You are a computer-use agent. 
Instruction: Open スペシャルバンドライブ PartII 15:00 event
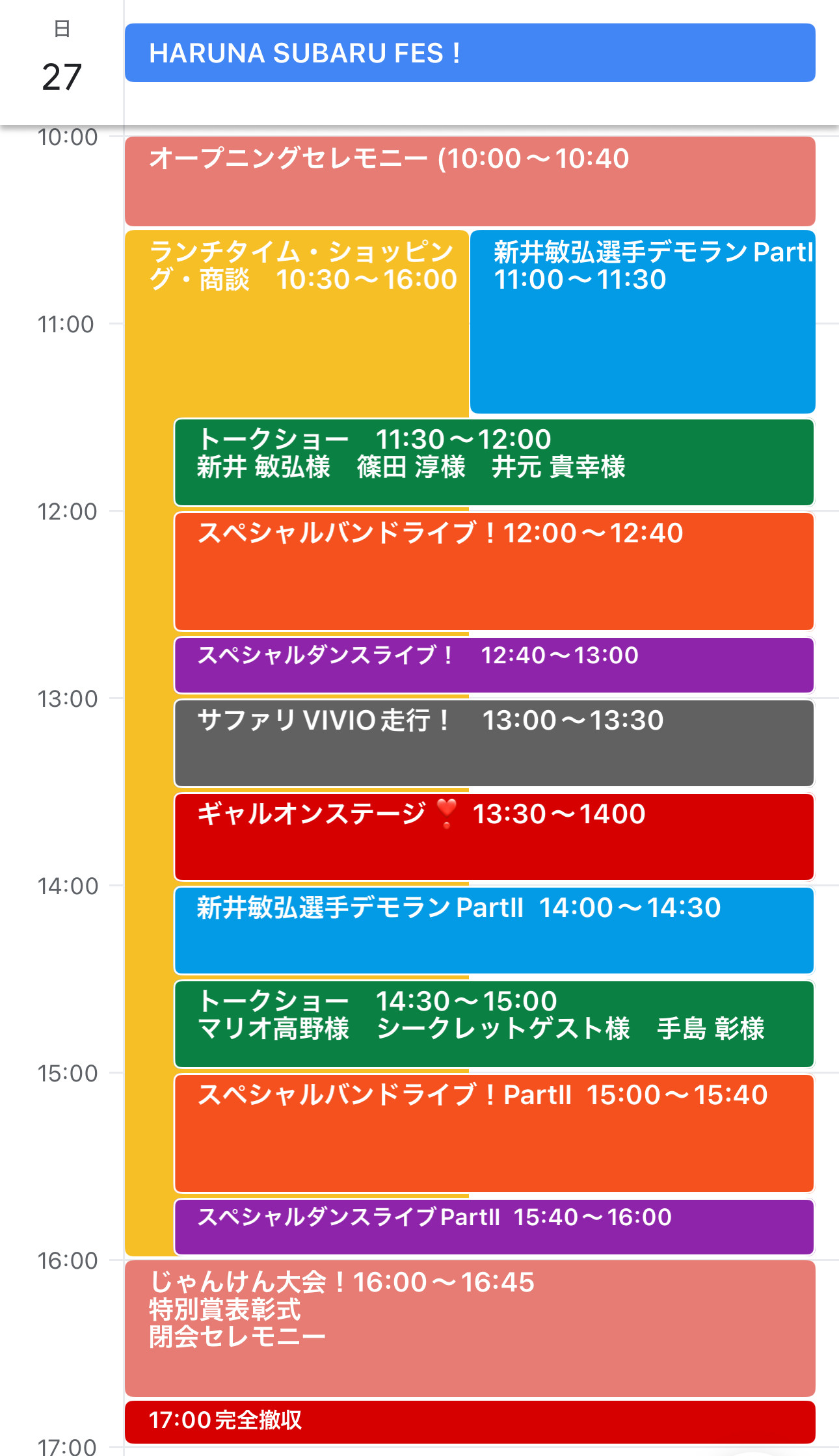click(x=494, y=1133)
